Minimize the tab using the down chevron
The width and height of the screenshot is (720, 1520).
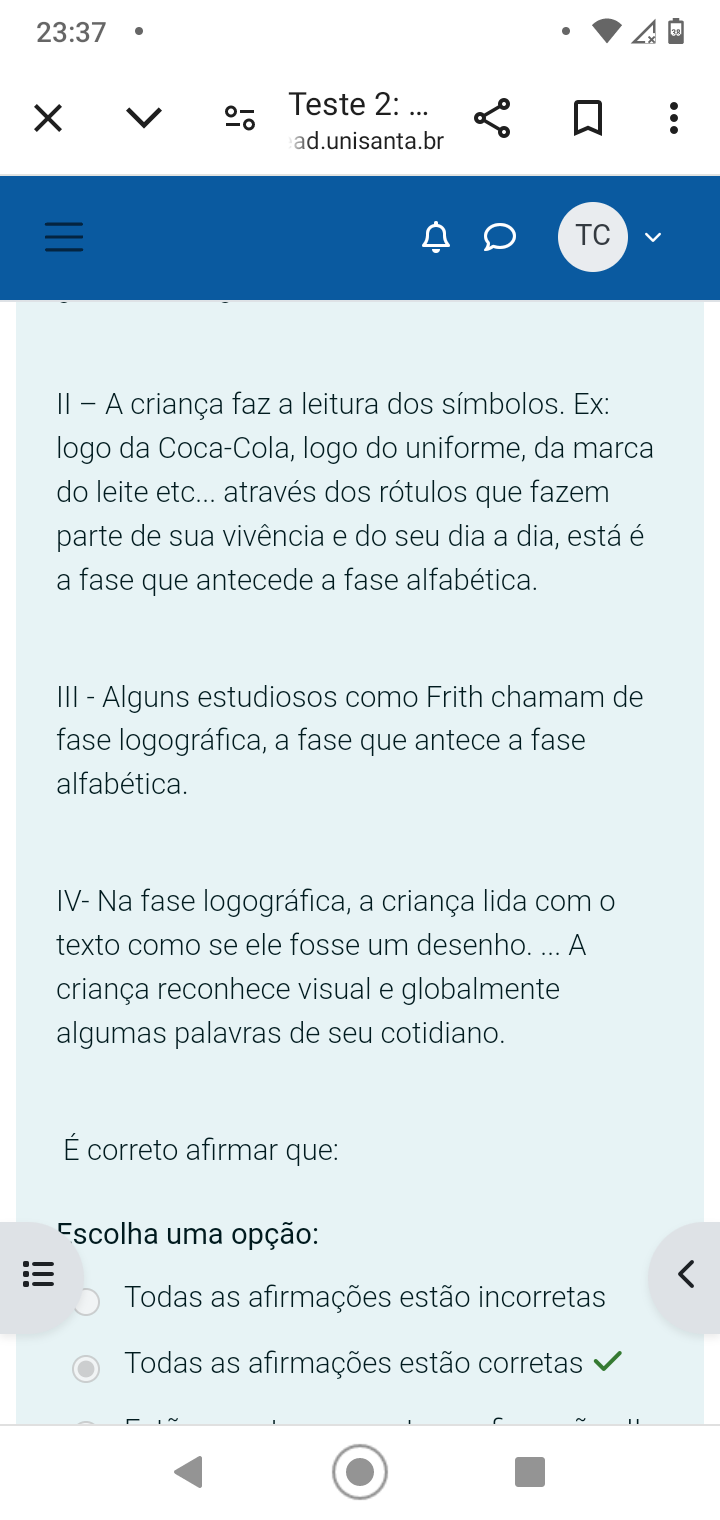tap(144, 119)
